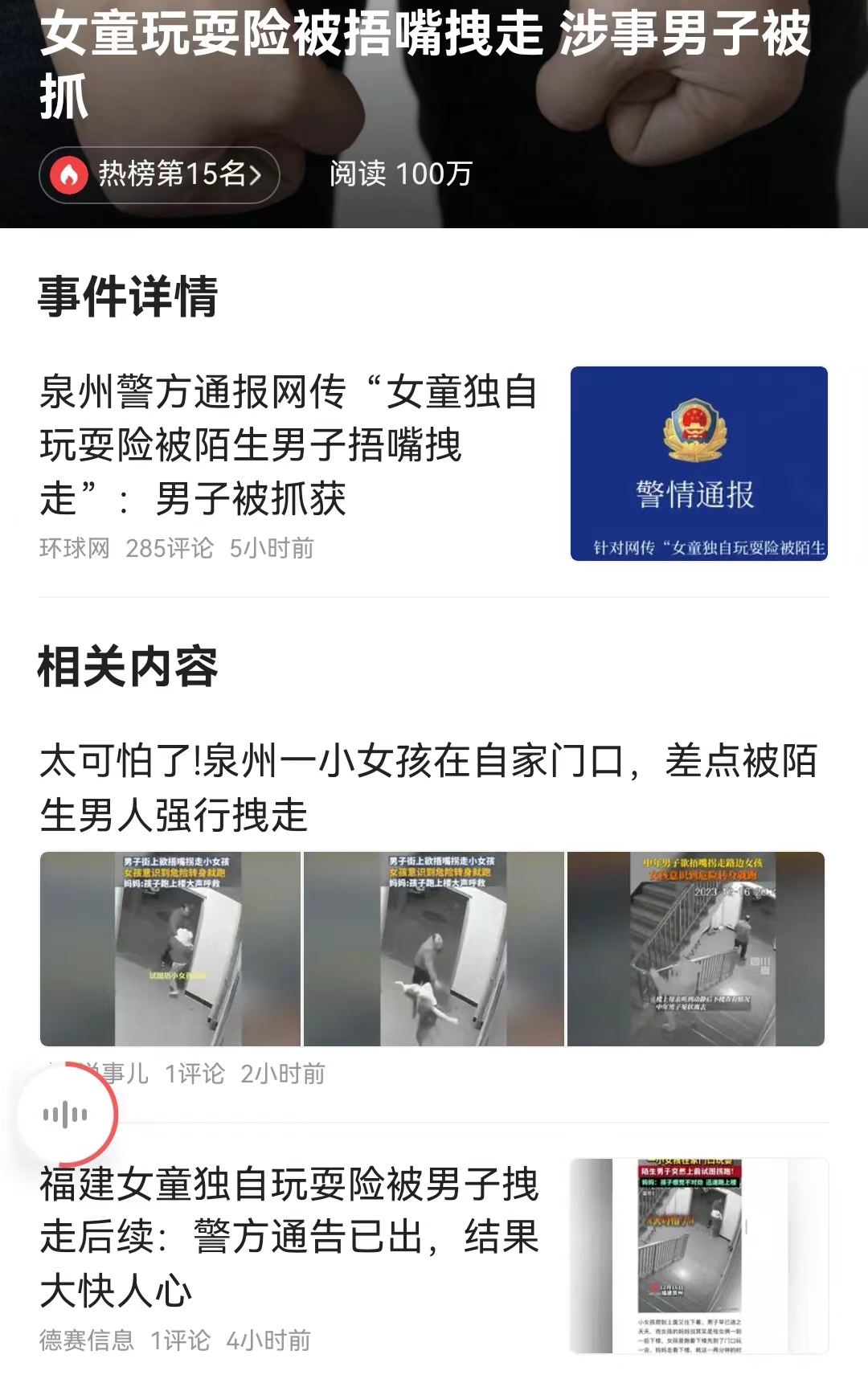Click the 德赛信息 publisher name
This screenshot has height=1375, width=868.
pos(82,1334)
